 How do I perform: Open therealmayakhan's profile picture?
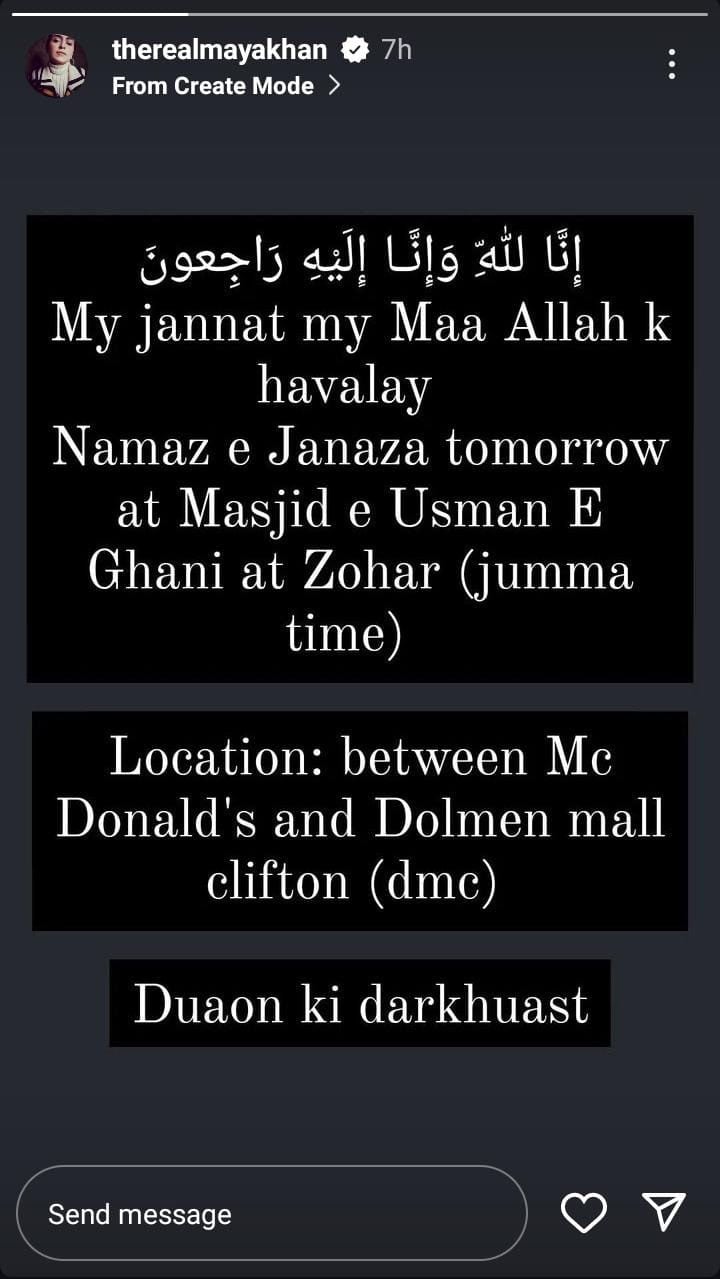(56, 66)
